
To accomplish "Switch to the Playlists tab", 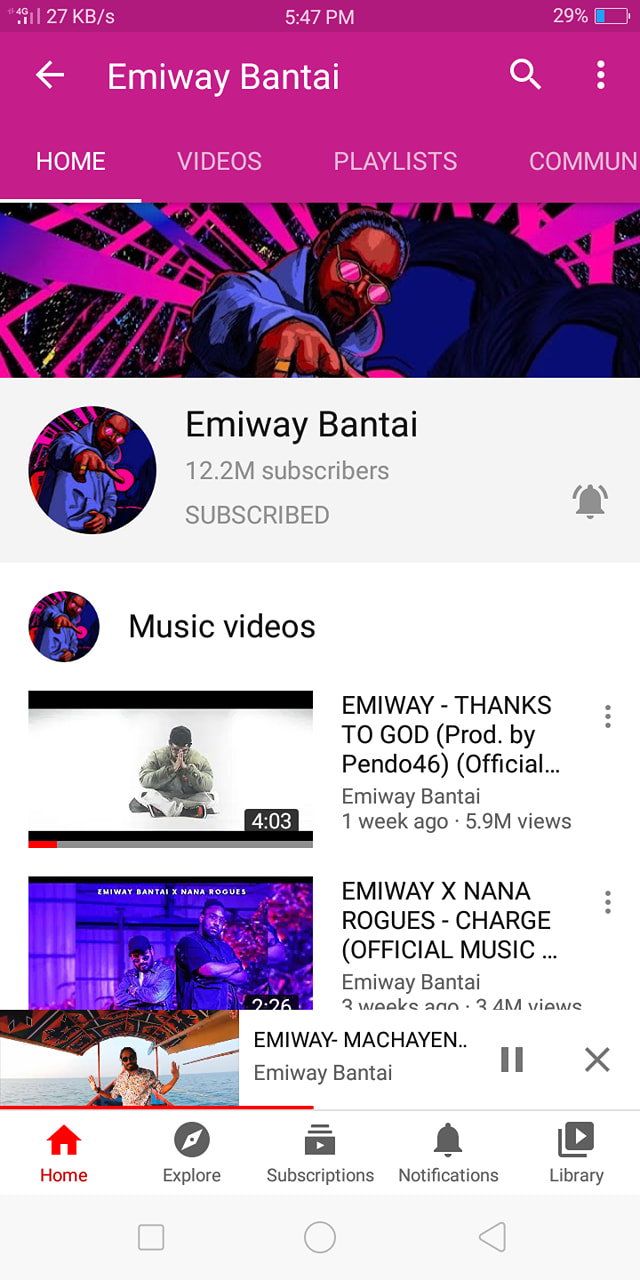I will tap(395, 161).
